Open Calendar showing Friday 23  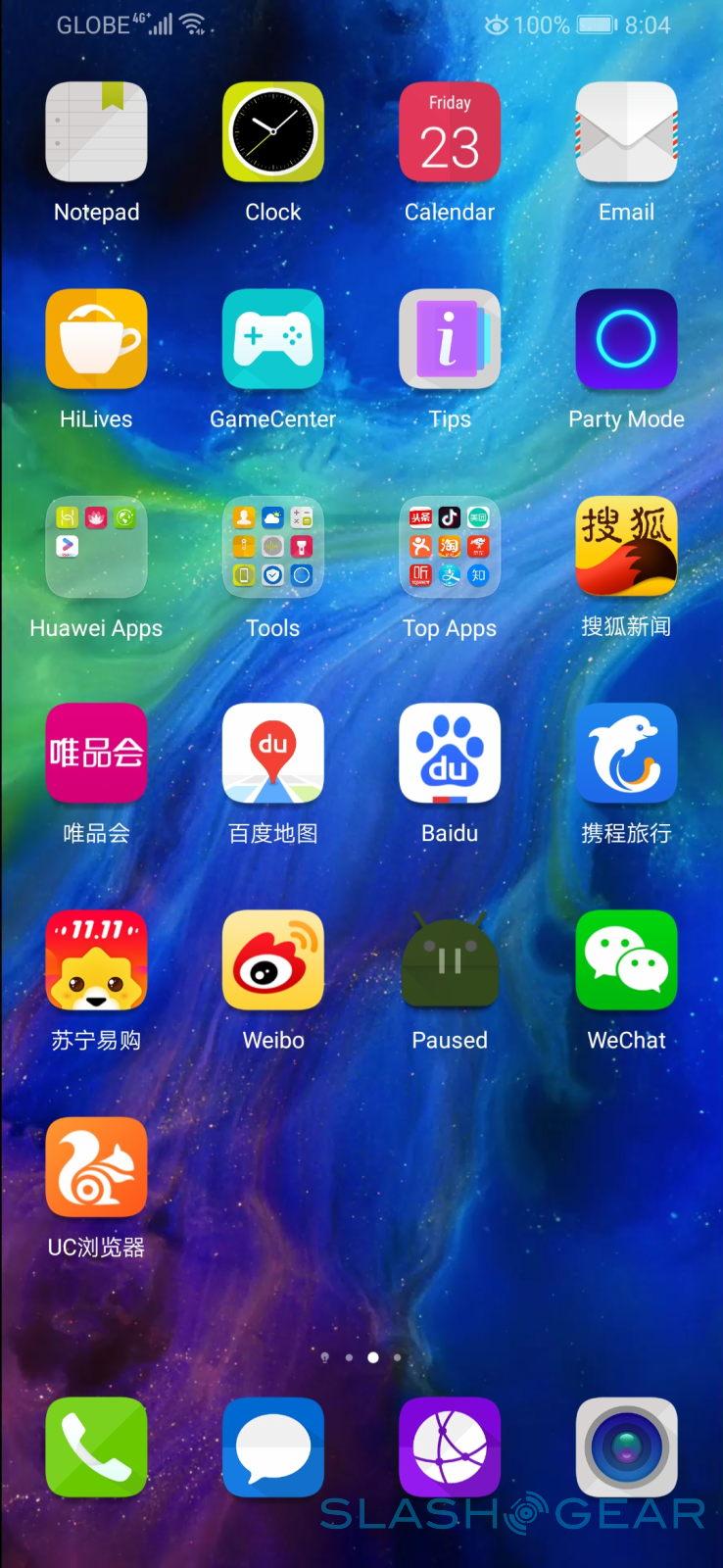click(x=450, y=132)
